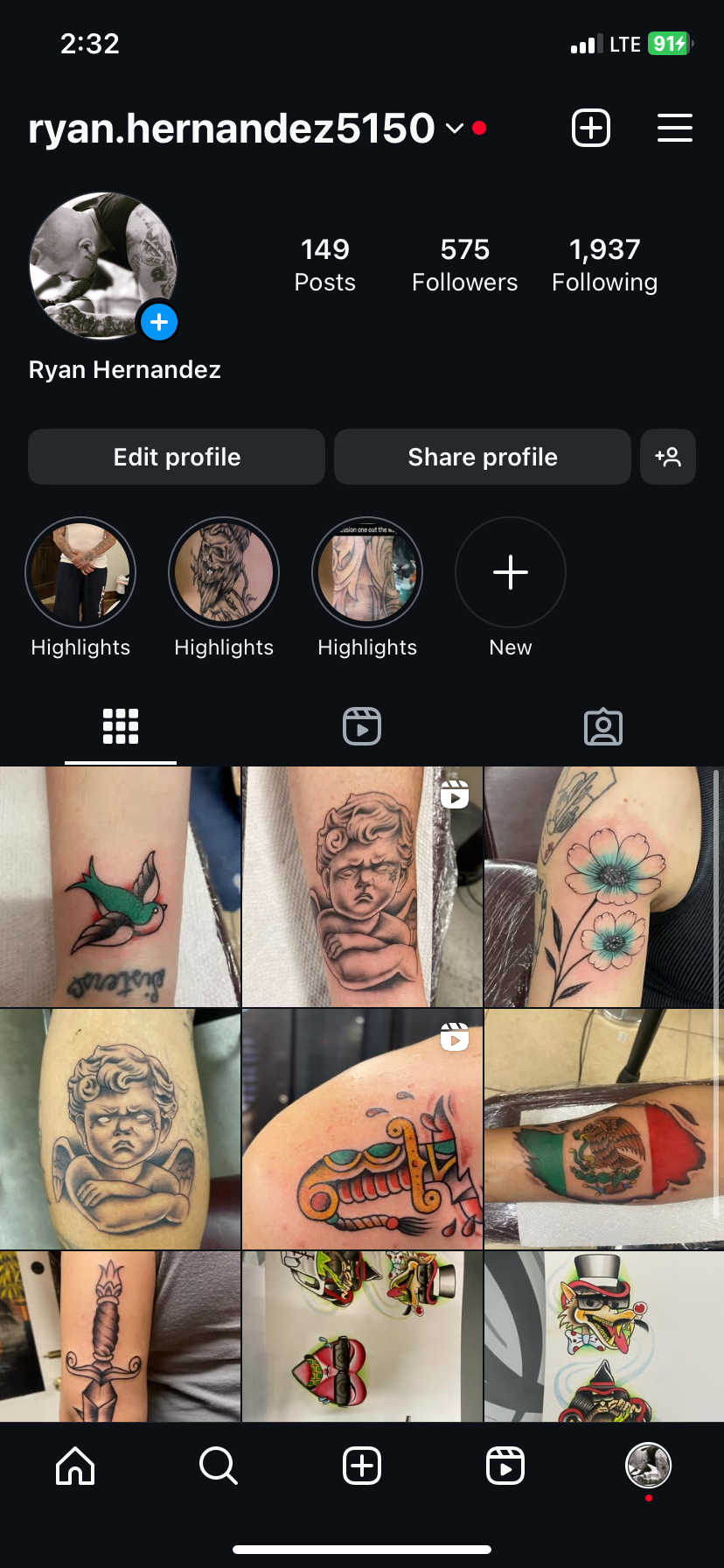724x1568 pixels.
Task: Switch to the tagged photos tab
Action: pyautogui.click(x=603, y=726)
